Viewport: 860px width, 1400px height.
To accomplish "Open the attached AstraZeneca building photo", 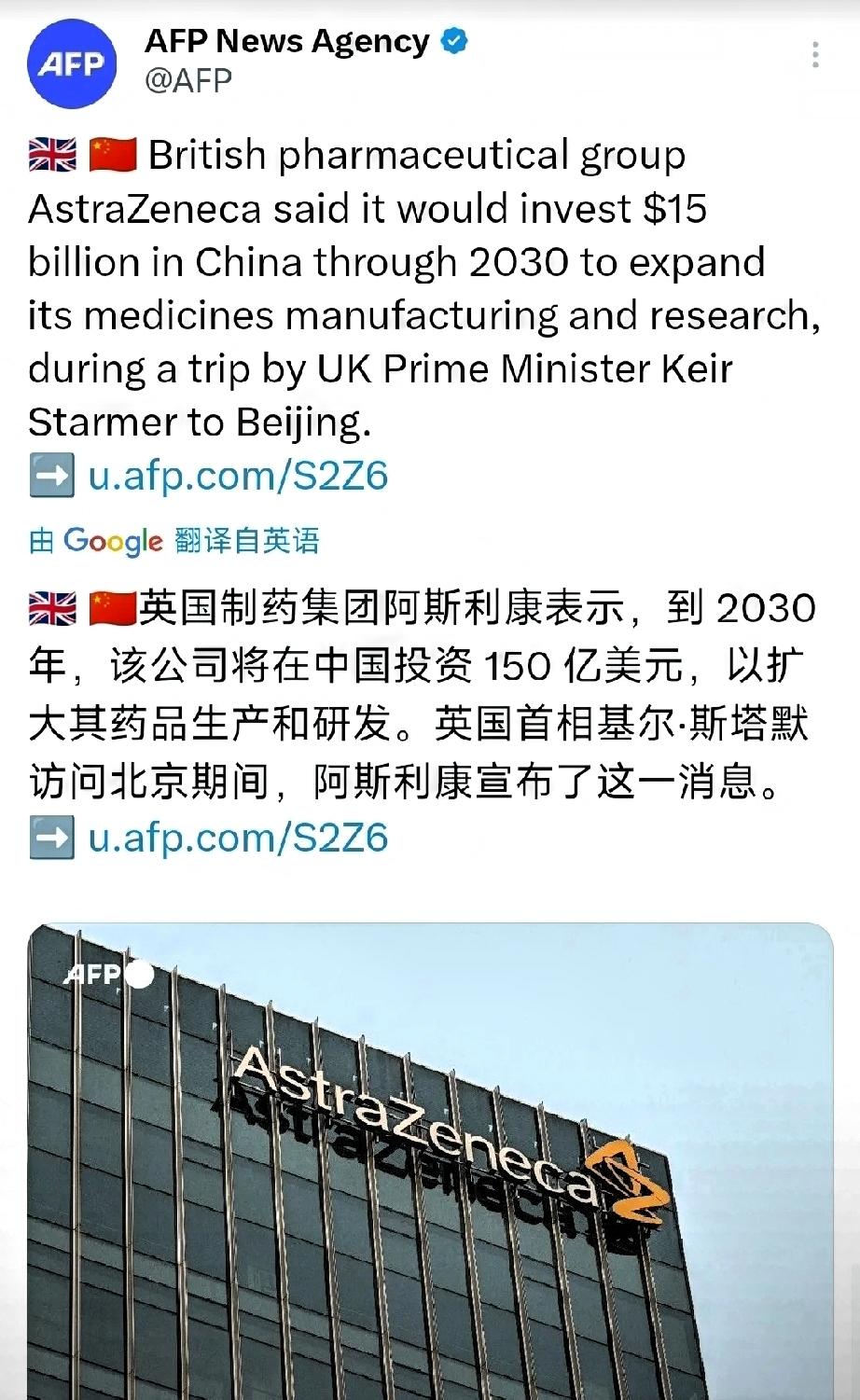I will point(429,1157).
